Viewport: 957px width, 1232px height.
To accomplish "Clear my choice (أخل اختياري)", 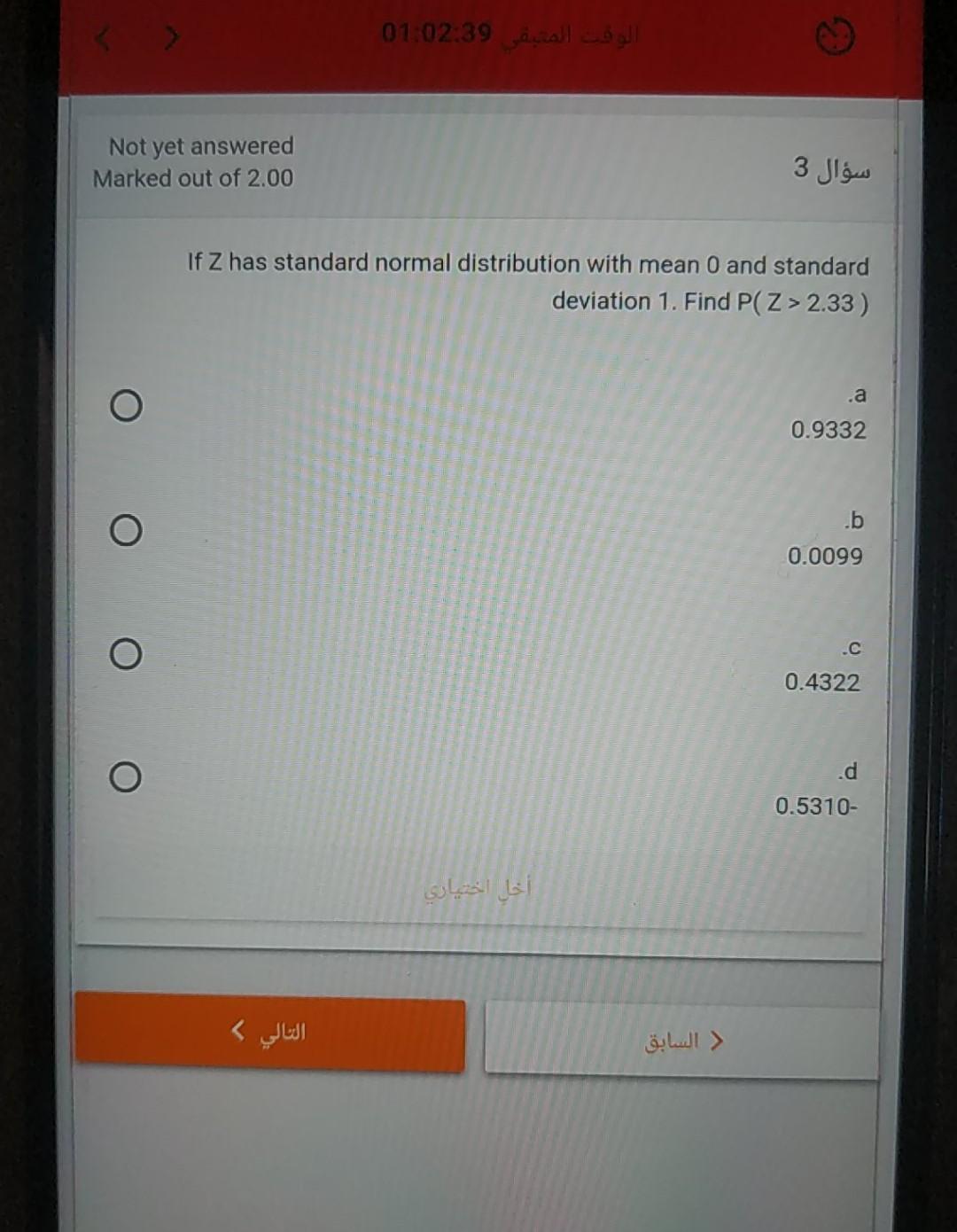I will tap(478, 888).
